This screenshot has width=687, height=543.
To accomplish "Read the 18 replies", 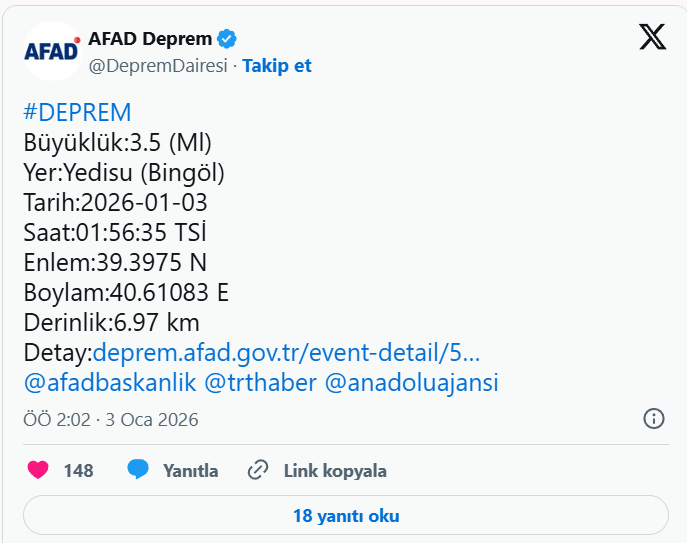I will 345,516.
